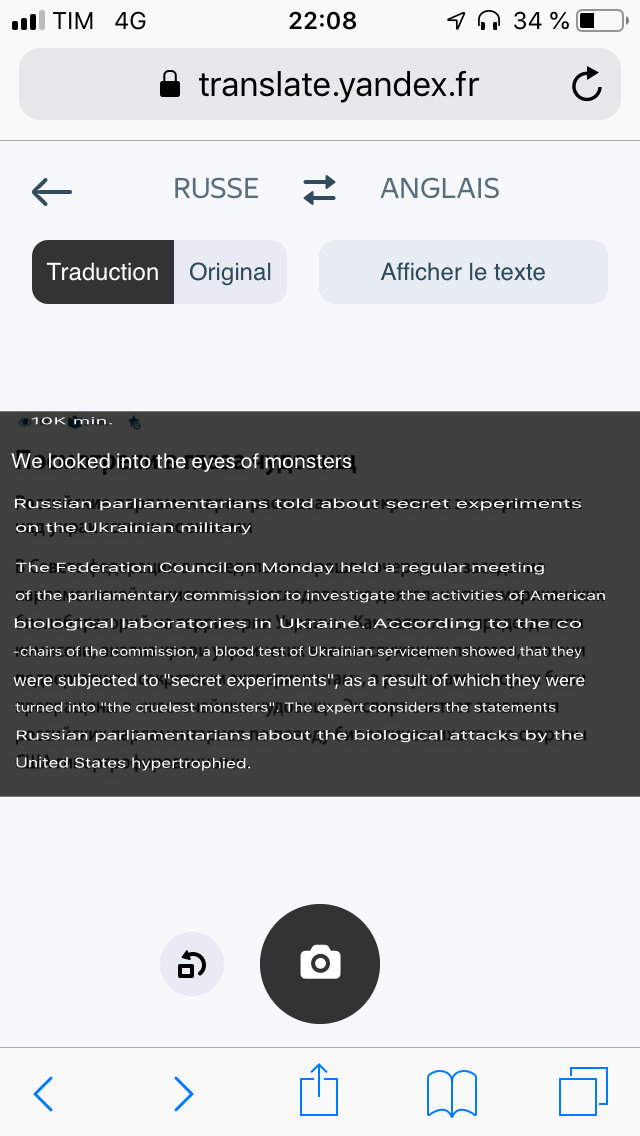Go back with the left arrow
Image resolution: width=640 pixels, height=1136 pixels.
point(52,191)
